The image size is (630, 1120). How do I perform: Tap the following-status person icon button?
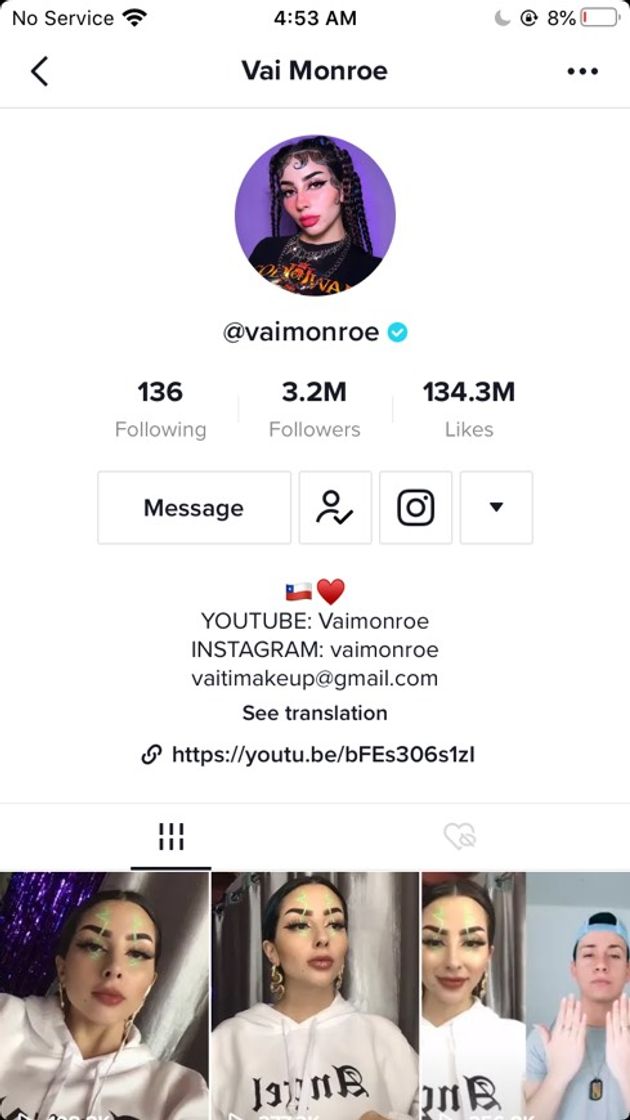click(335, 508)
